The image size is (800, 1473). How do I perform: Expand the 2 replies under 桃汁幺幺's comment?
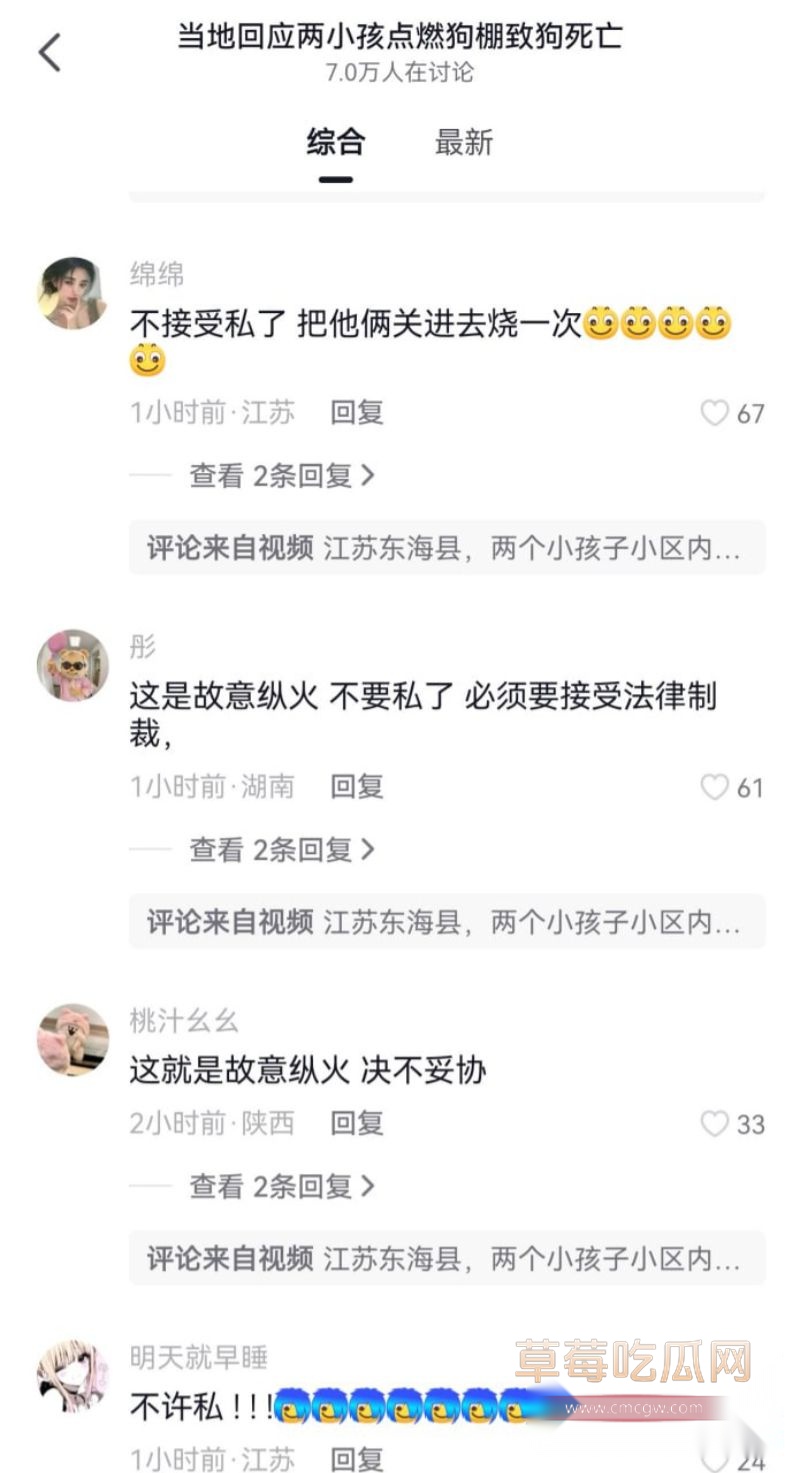(280, 1187)
